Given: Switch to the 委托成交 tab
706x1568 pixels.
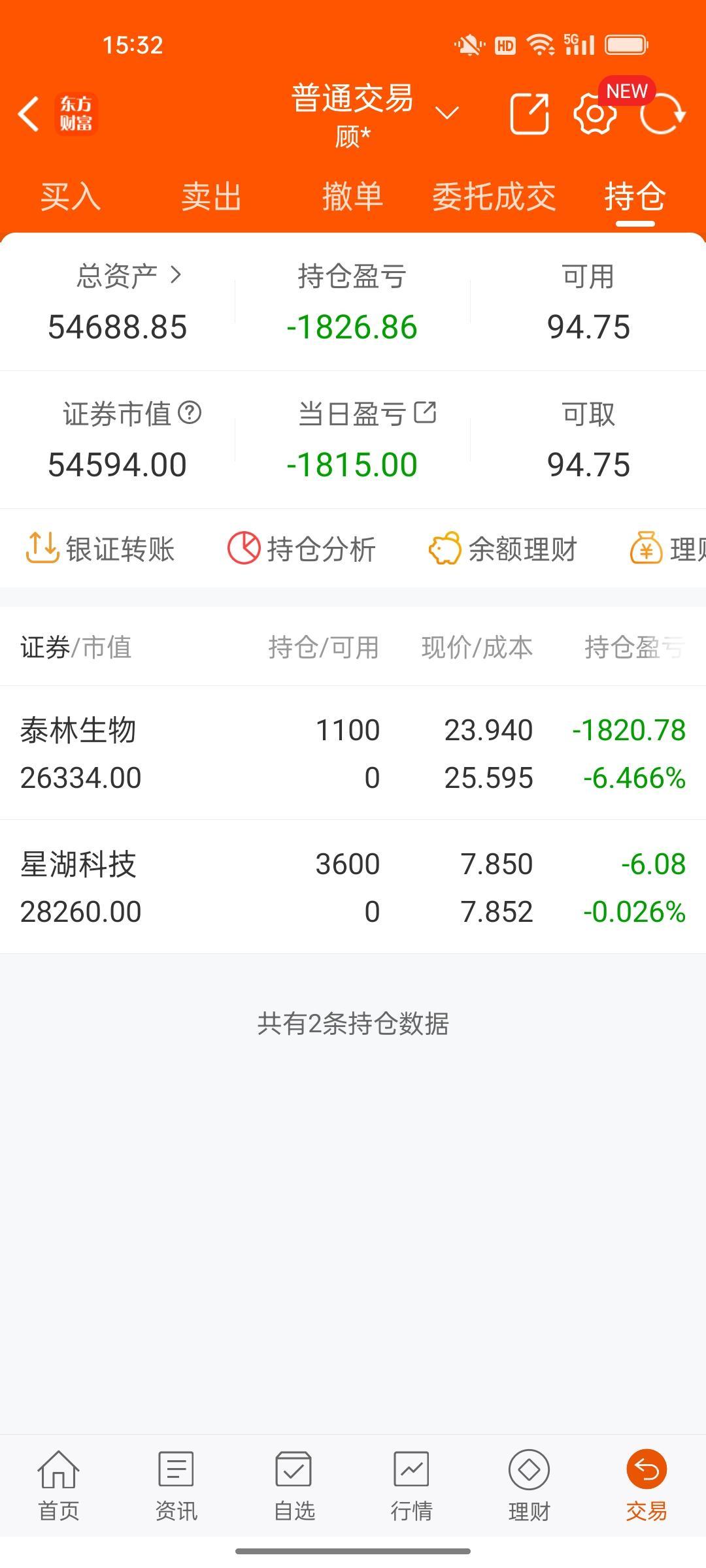Looking at the screenshot, I should click(x=496, y=197).
